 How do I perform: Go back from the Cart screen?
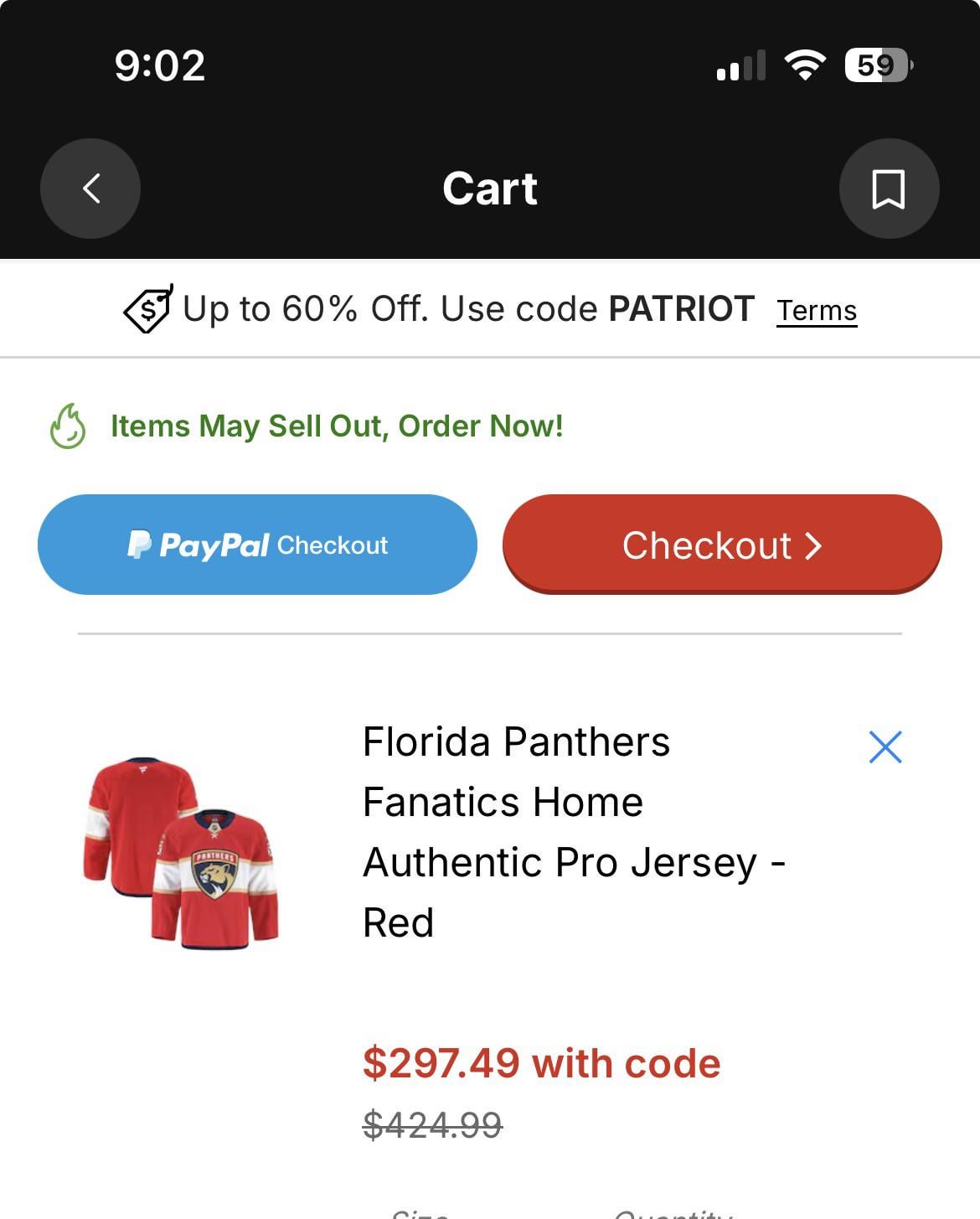click(90, 189)
